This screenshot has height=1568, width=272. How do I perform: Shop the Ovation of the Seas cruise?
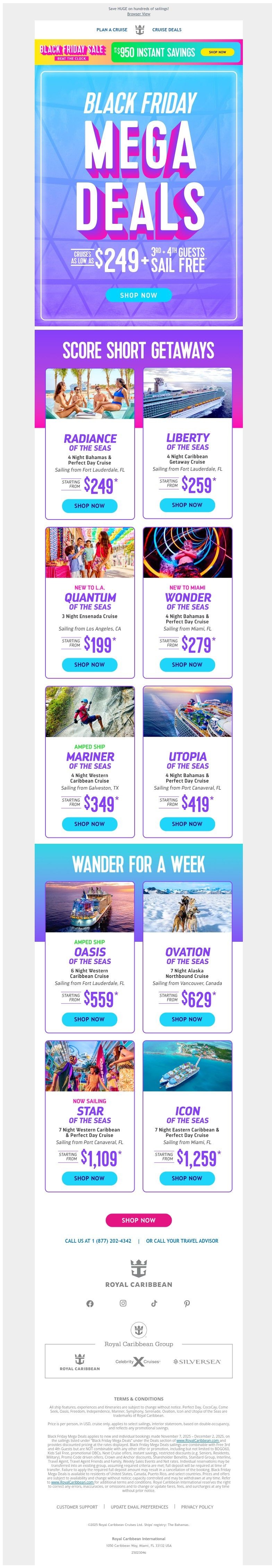pyautogui.click(x=187, y=1020)
